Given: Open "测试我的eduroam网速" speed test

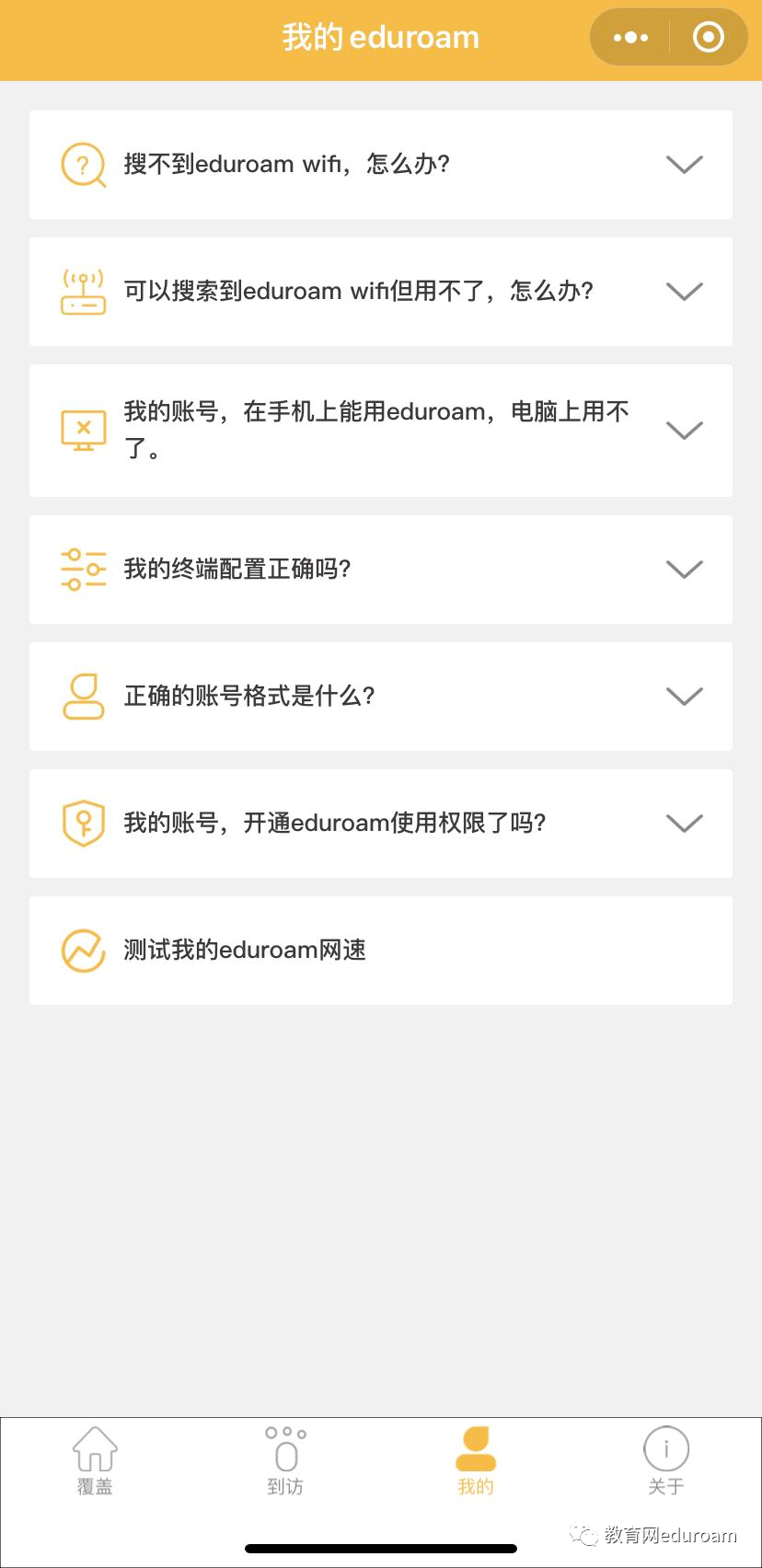Looking at the screenshot, I should pos(380,951).
